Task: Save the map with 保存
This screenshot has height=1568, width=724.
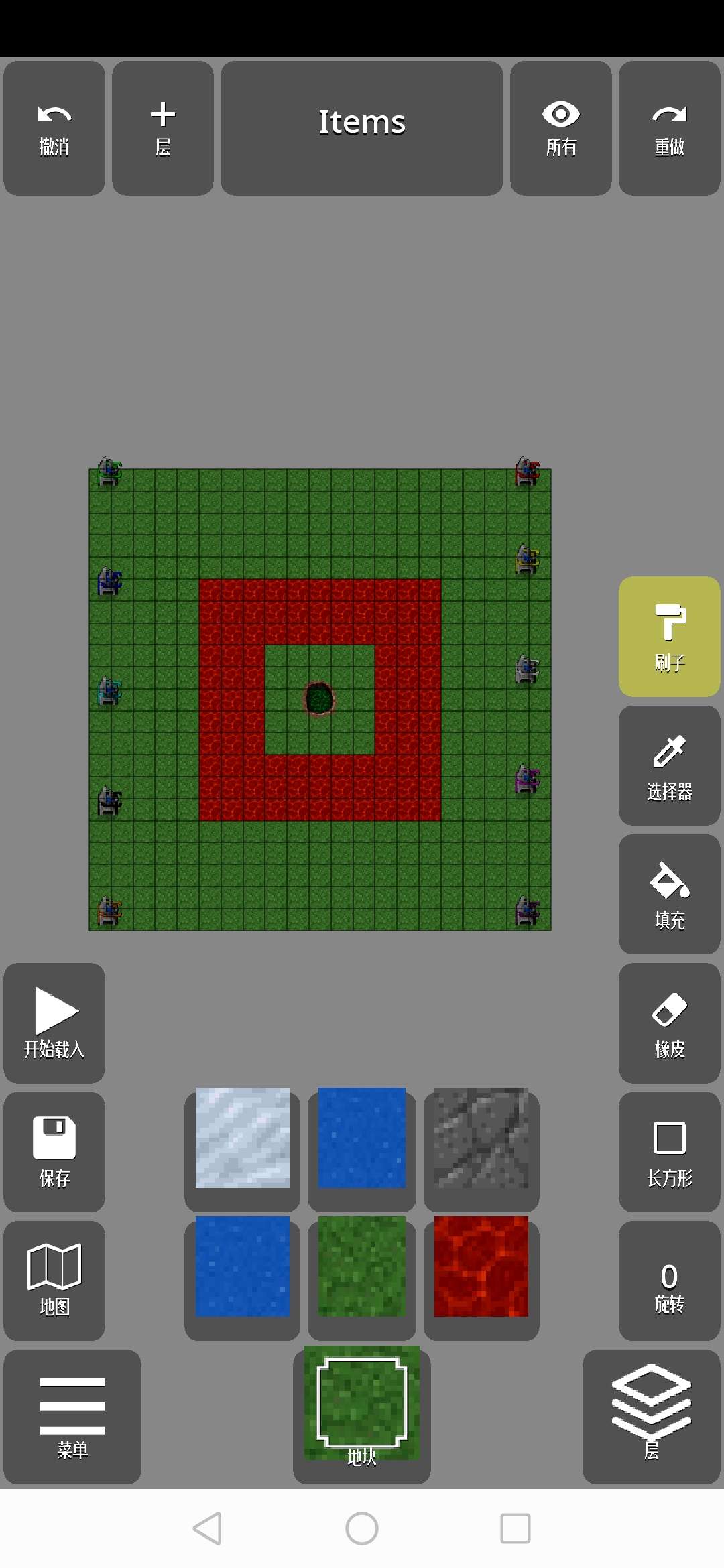Action: coord(54,1152)
